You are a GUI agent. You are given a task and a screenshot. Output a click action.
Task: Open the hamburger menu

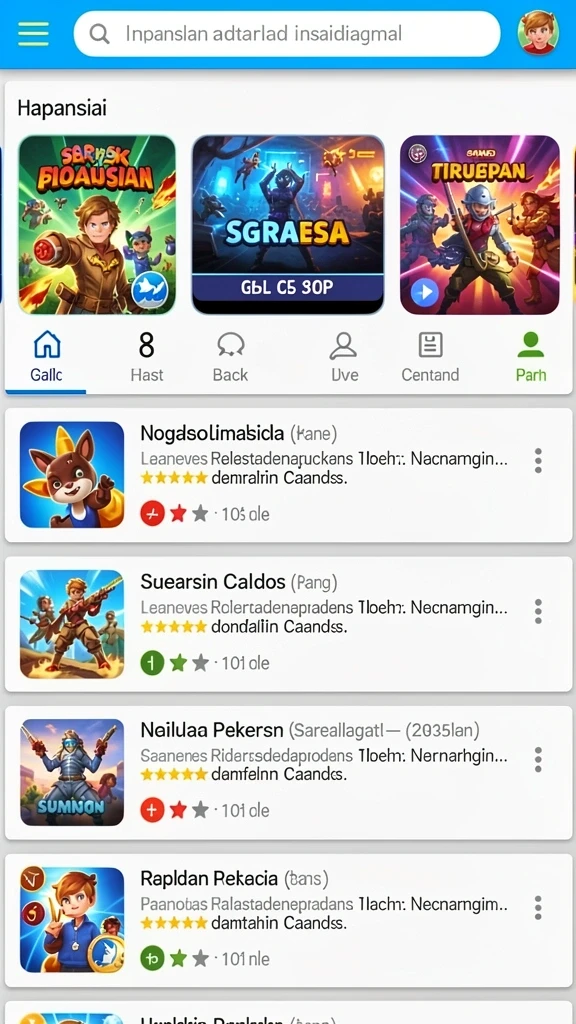pos(33,33)
